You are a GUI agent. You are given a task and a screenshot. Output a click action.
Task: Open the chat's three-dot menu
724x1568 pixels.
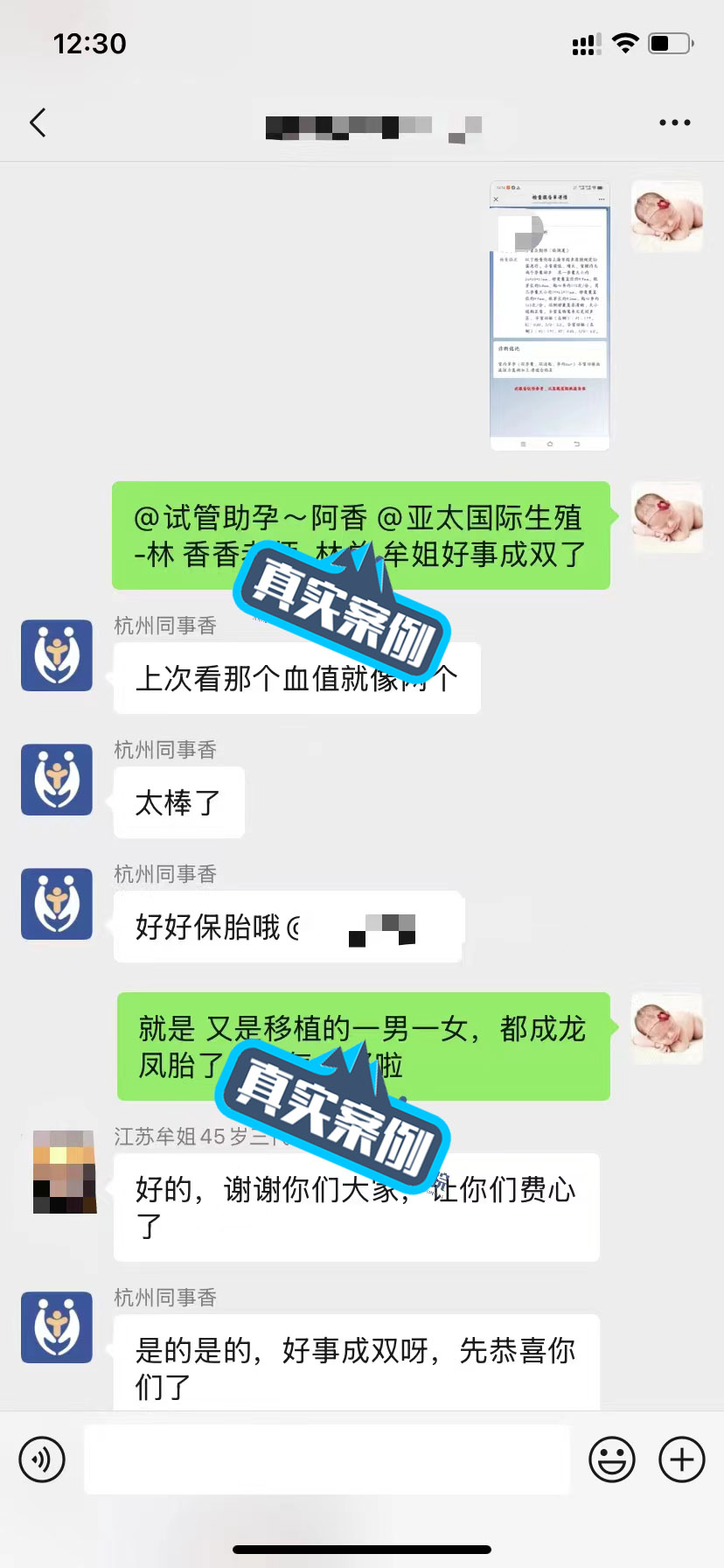[674, 123]
